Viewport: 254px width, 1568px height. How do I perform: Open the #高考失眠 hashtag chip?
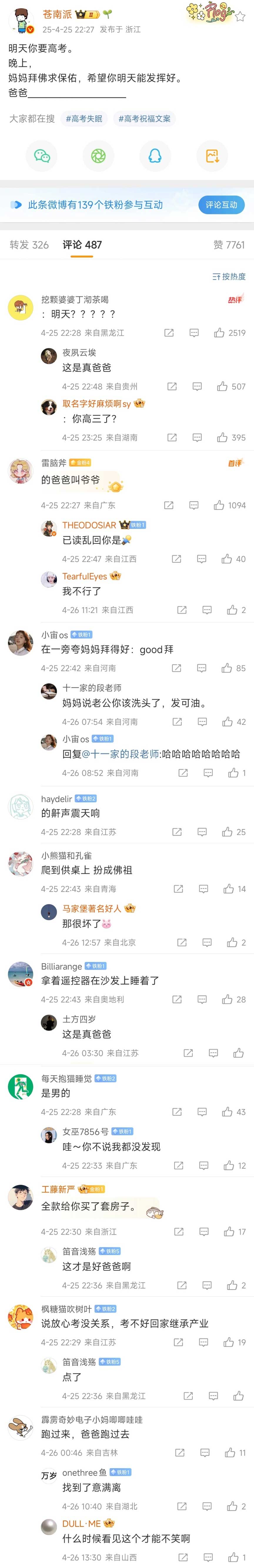click(84, 119)
